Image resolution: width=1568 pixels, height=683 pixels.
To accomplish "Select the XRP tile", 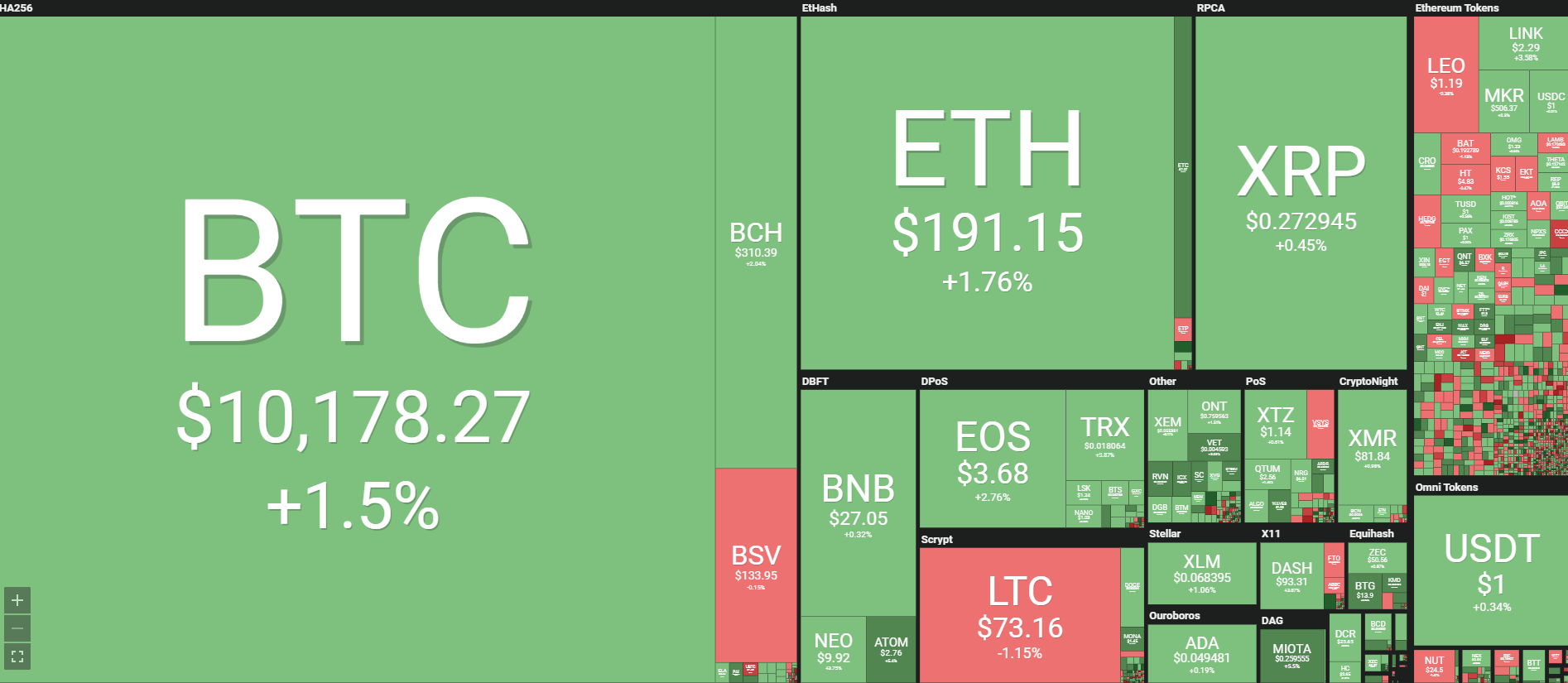I will pos(1301,195).
